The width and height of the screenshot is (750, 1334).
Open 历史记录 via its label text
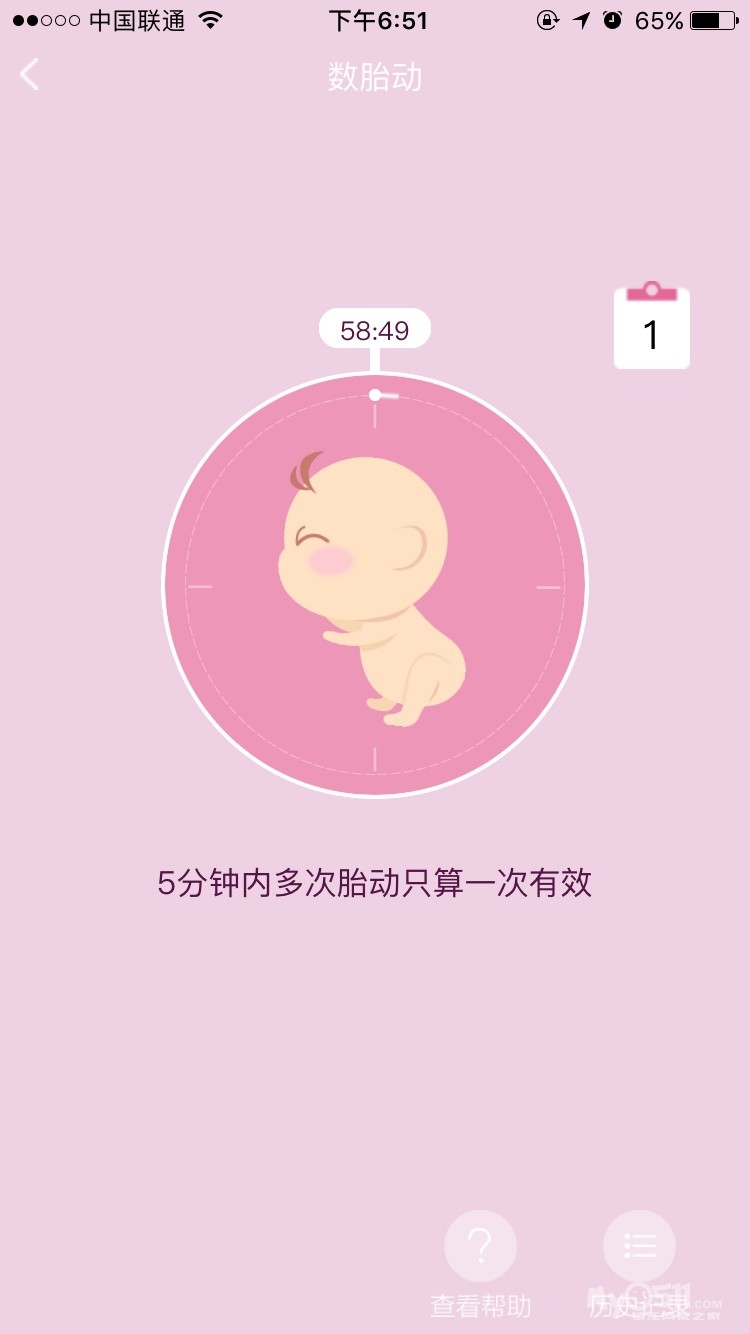(x=639, y=1305)
